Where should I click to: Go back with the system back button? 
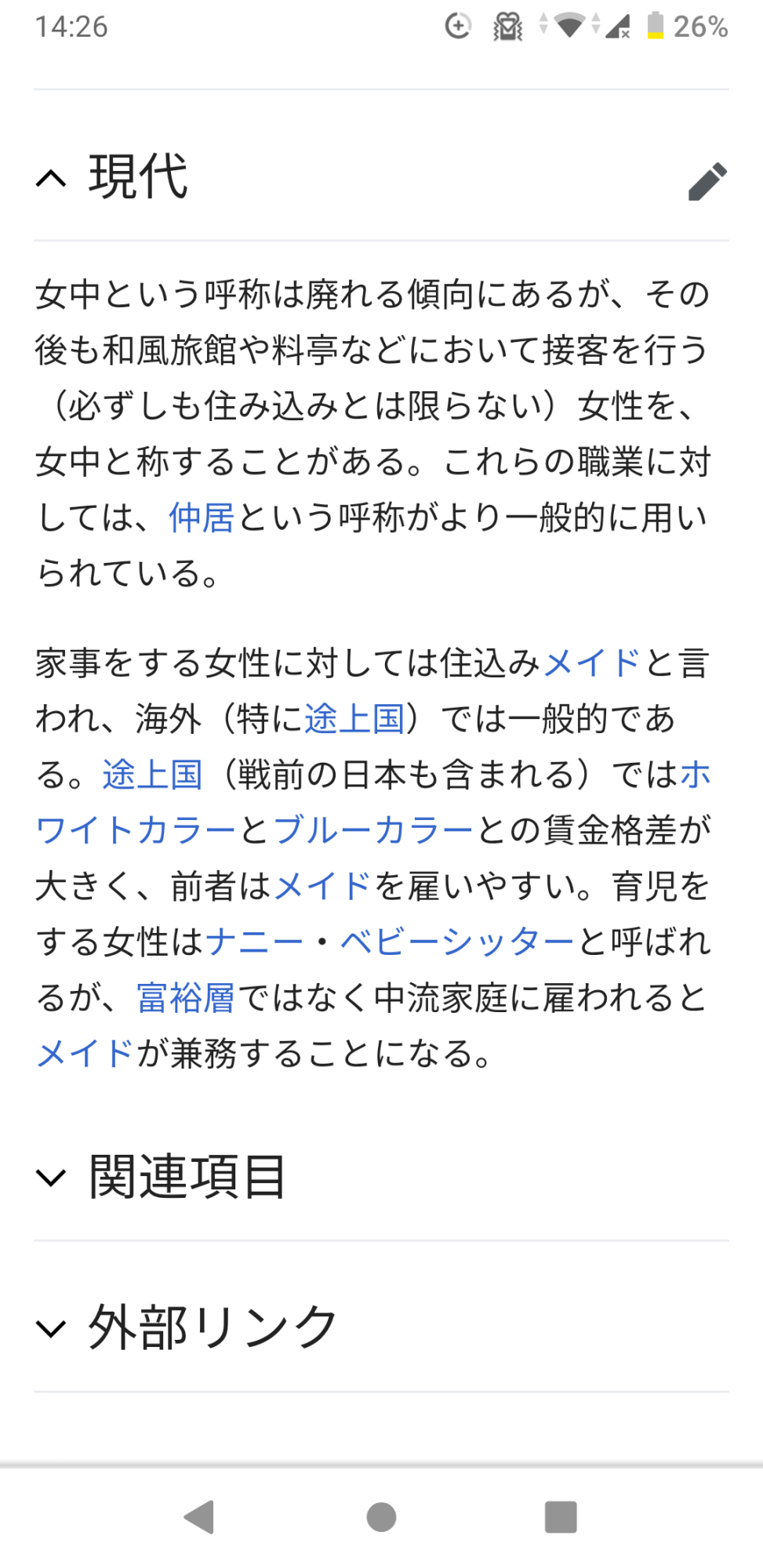(199, 1516)
